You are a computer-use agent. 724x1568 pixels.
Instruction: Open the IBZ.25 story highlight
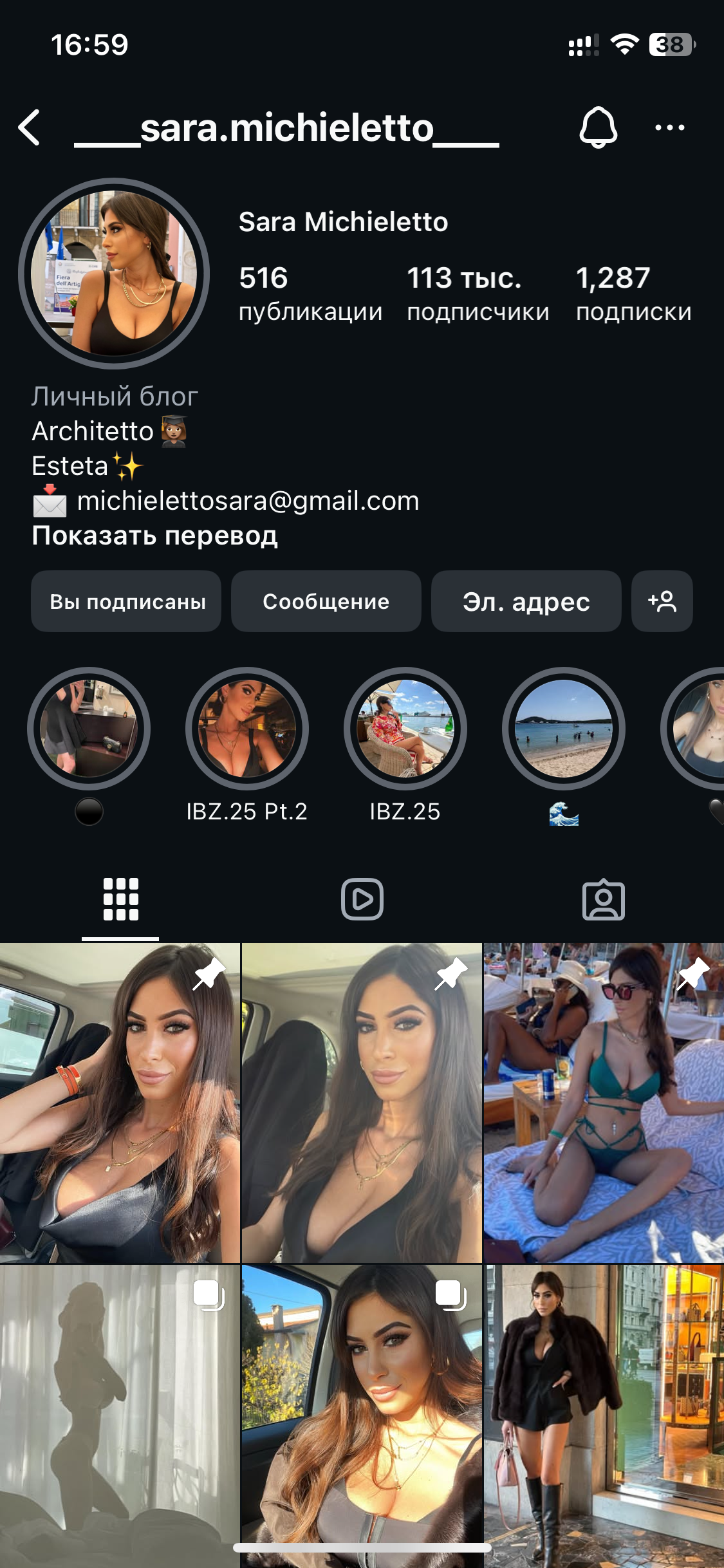pyautogui.click(x=405, y=729)
